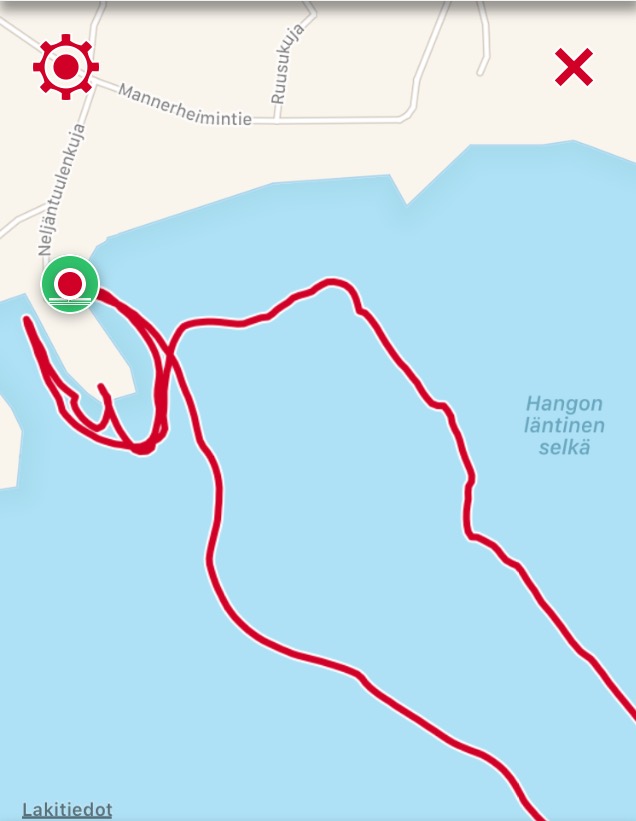Close the map view

click(574, 67)
